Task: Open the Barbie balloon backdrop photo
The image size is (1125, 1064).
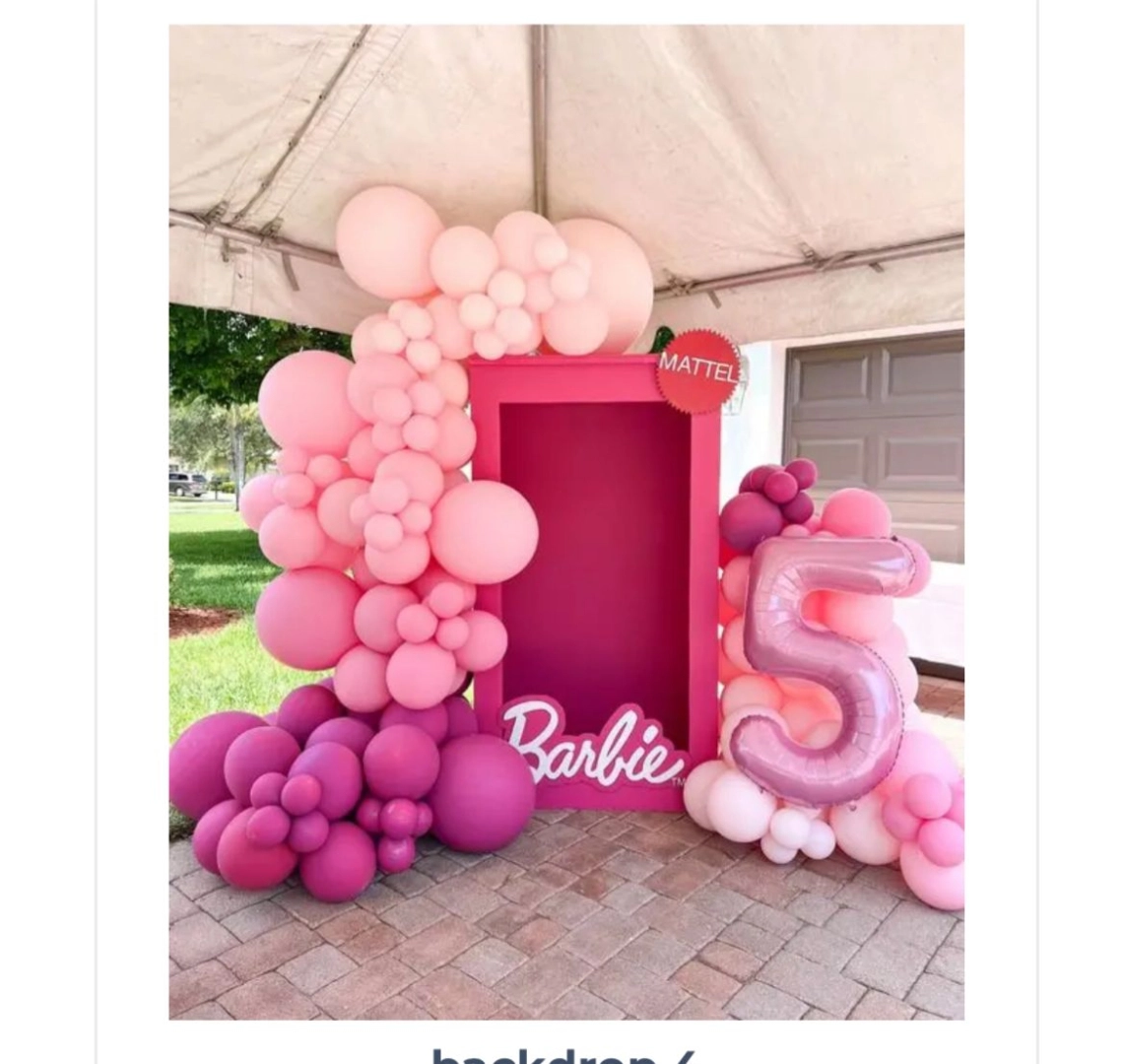Action: coord(566,522)
